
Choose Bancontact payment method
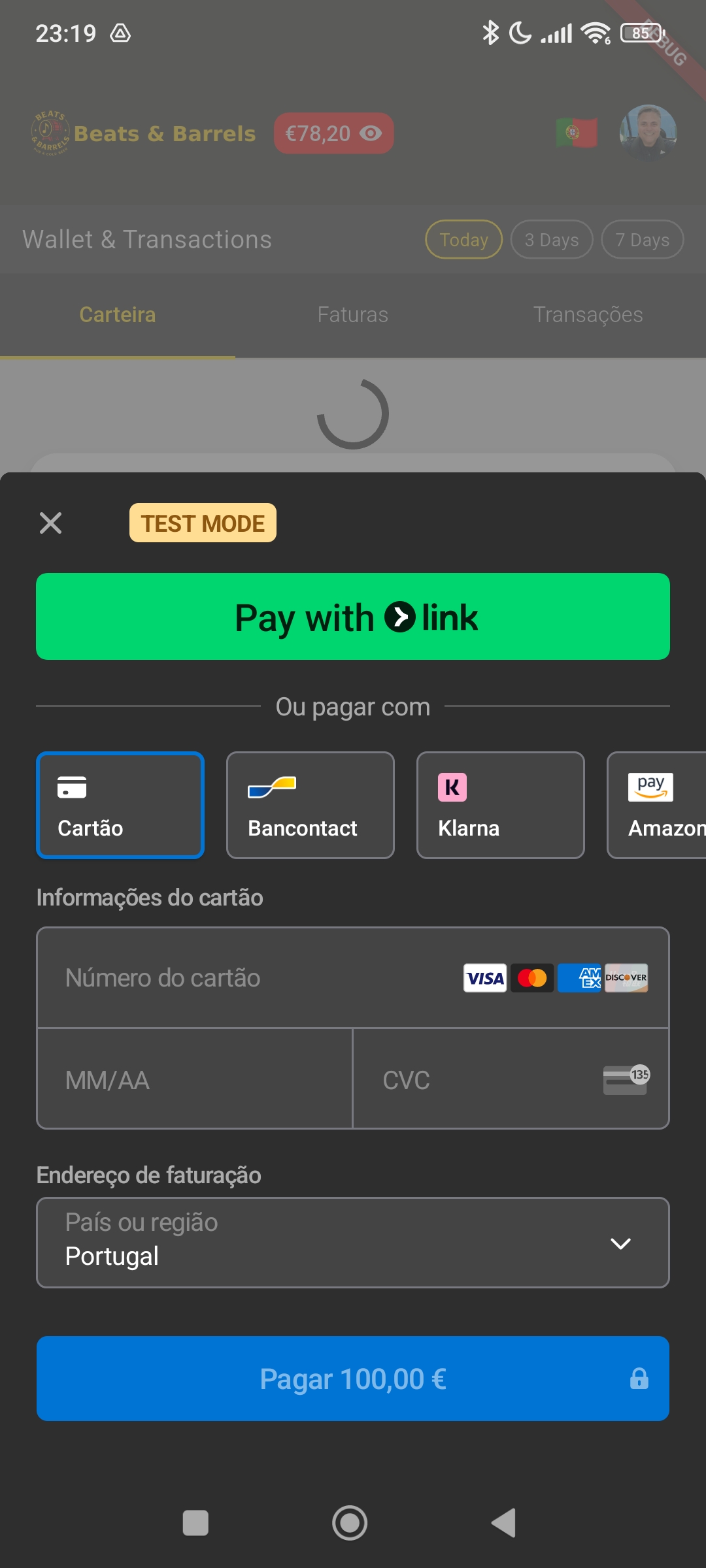pos(311,805)
